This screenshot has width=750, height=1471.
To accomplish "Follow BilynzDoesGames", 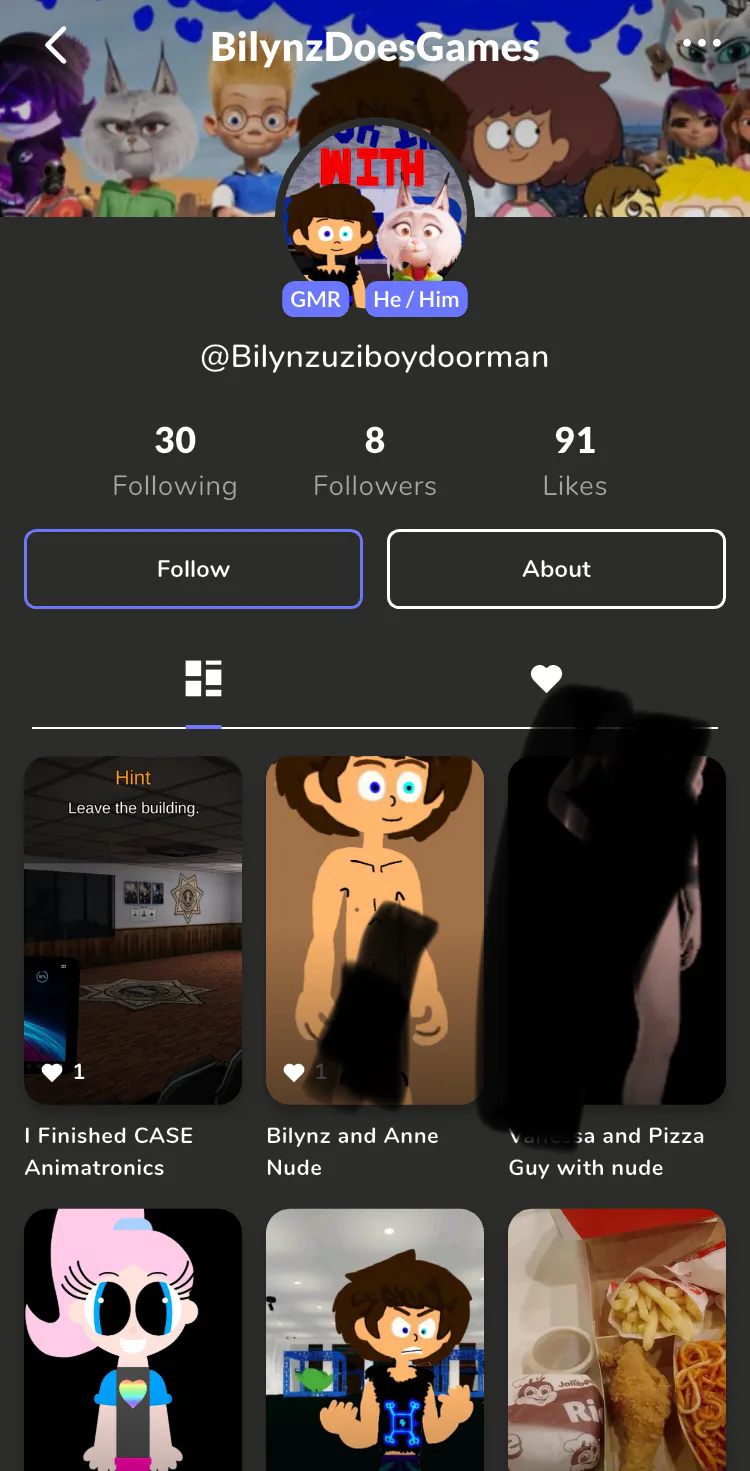I will point(193,569).
